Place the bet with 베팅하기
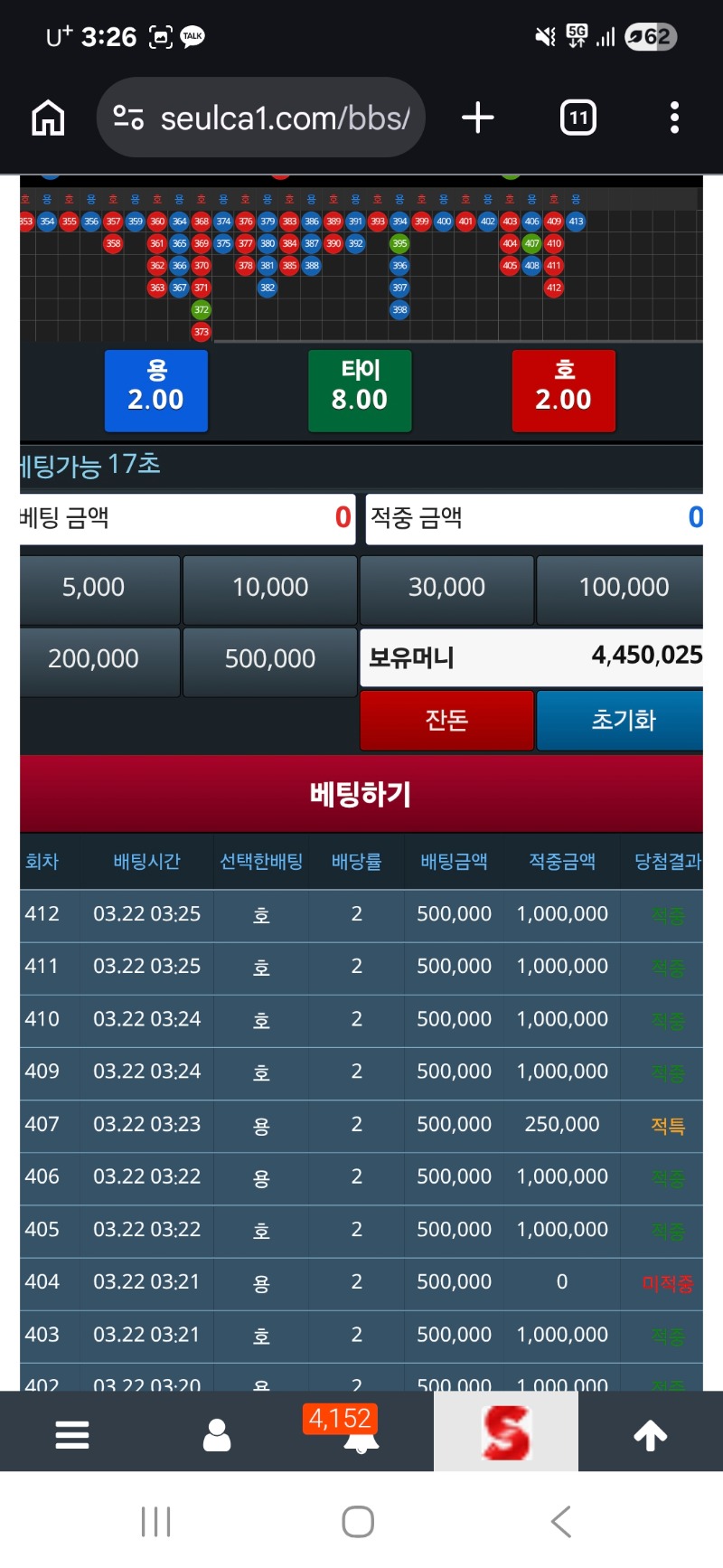The width and height of the screenshot is (723, 1568). coord(361,794)
